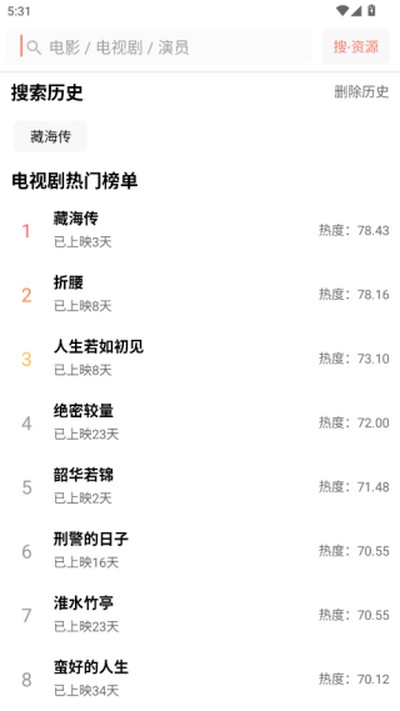The height and width of the screenshot is (711, 400).
Task: Open ranked show 藏海传 at number 1
Action: pos(200,230)
